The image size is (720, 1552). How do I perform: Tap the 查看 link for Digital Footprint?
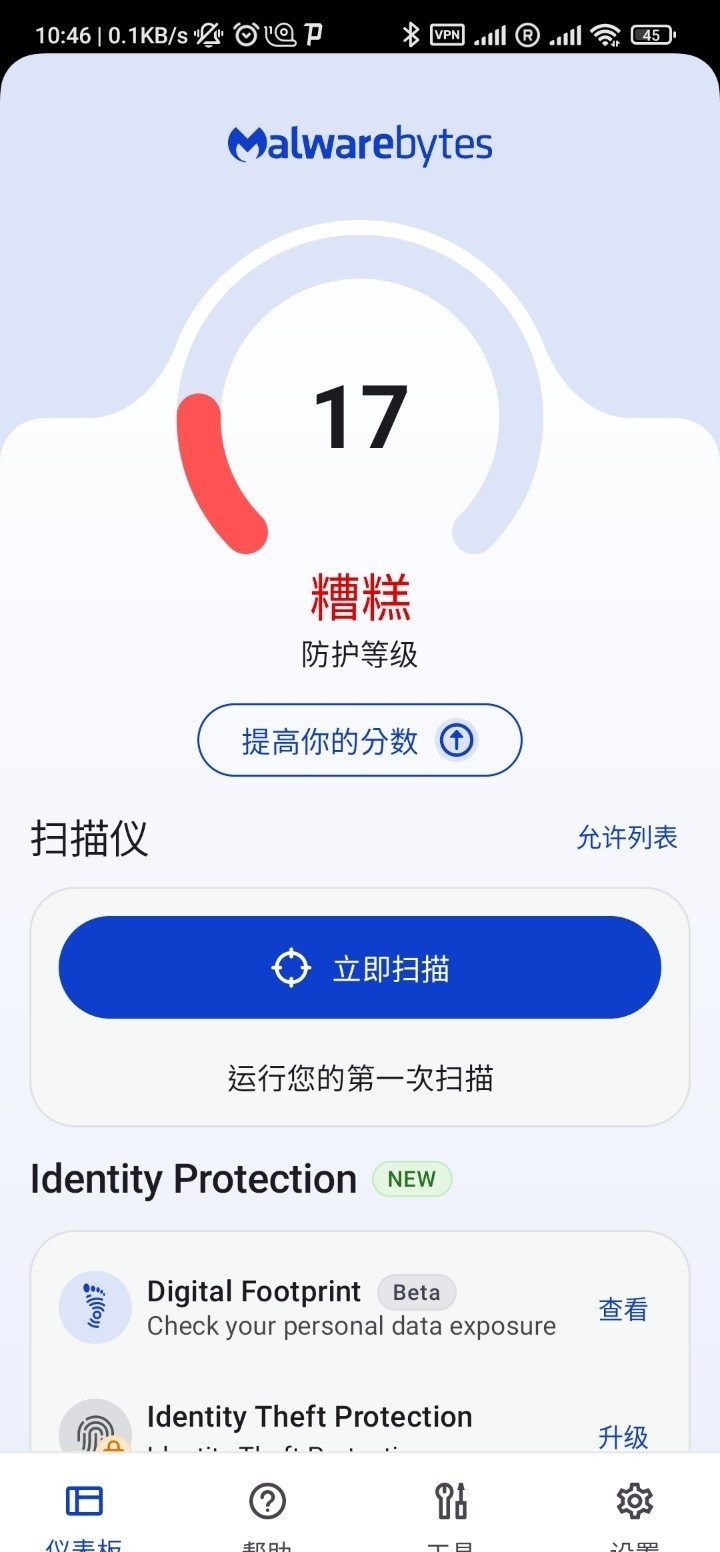(x=622, y=1308)
